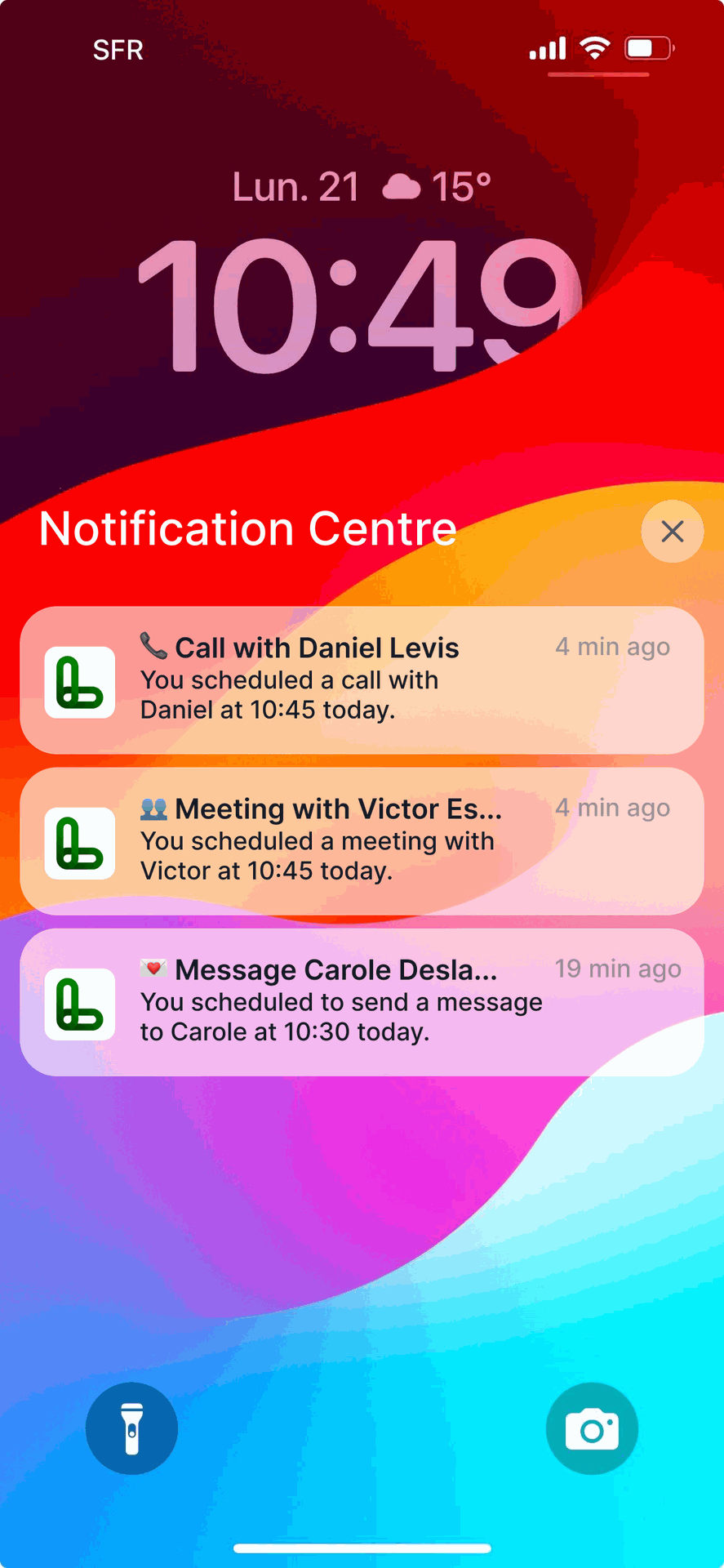Clear Notification Centre with the X button
The width and height of the screenshot is (724, 1568).
point(672,532)
